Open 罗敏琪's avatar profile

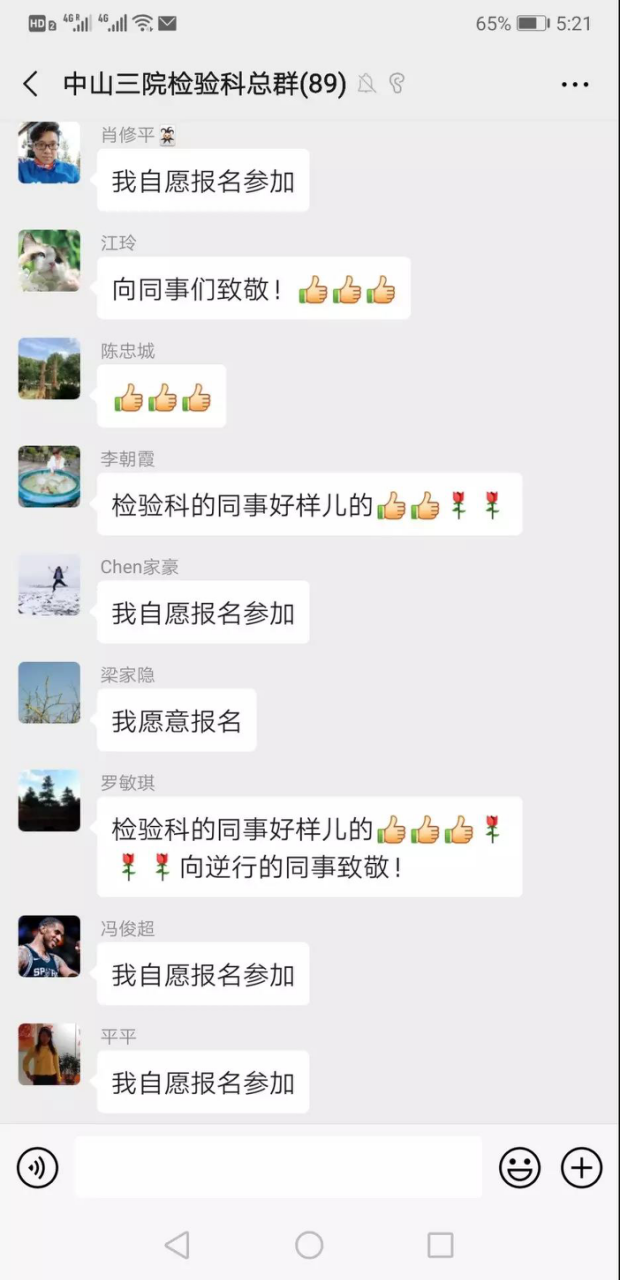coord(49,801)
